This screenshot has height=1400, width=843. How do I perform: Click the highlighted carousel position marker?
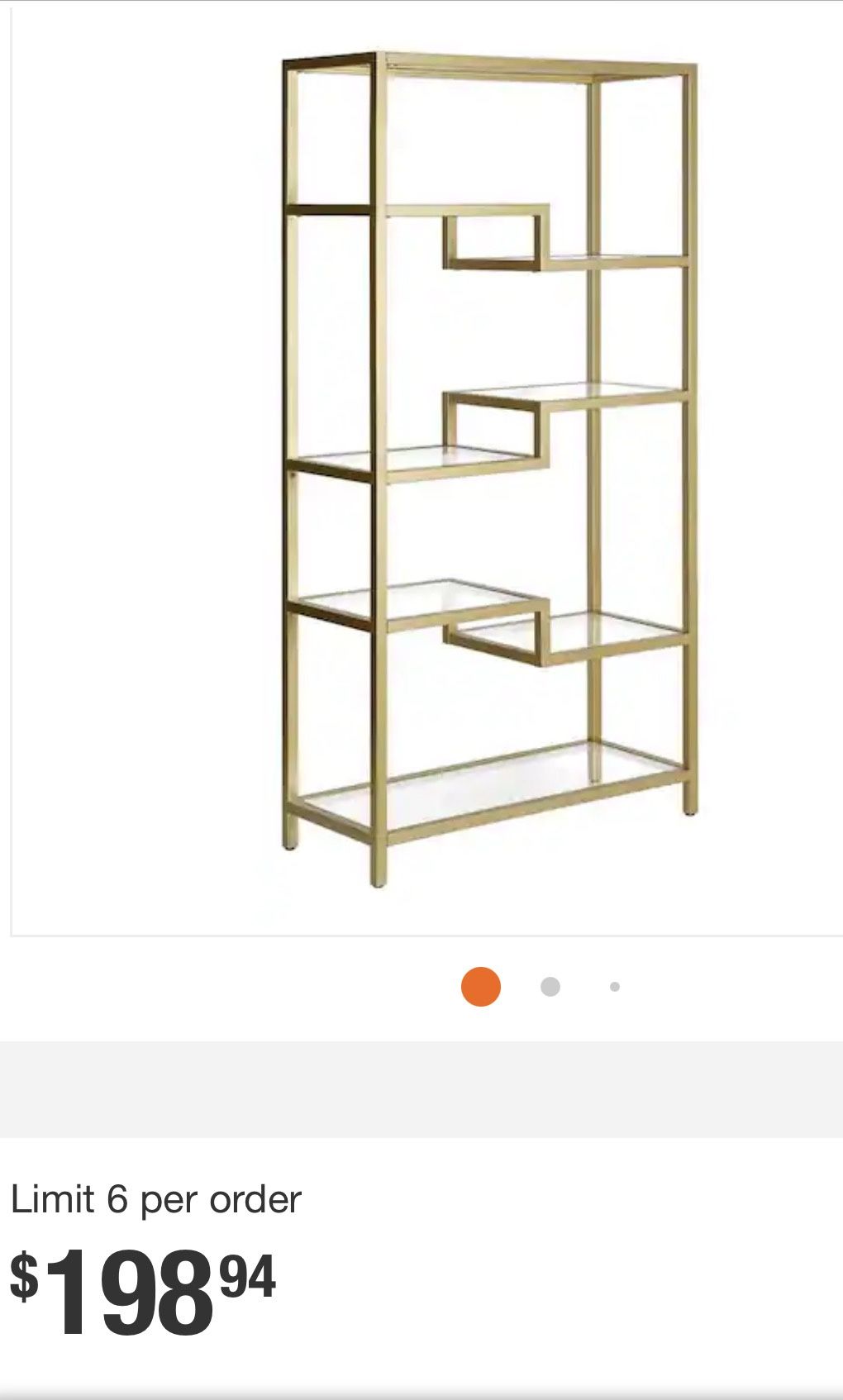tap(479, 985)
